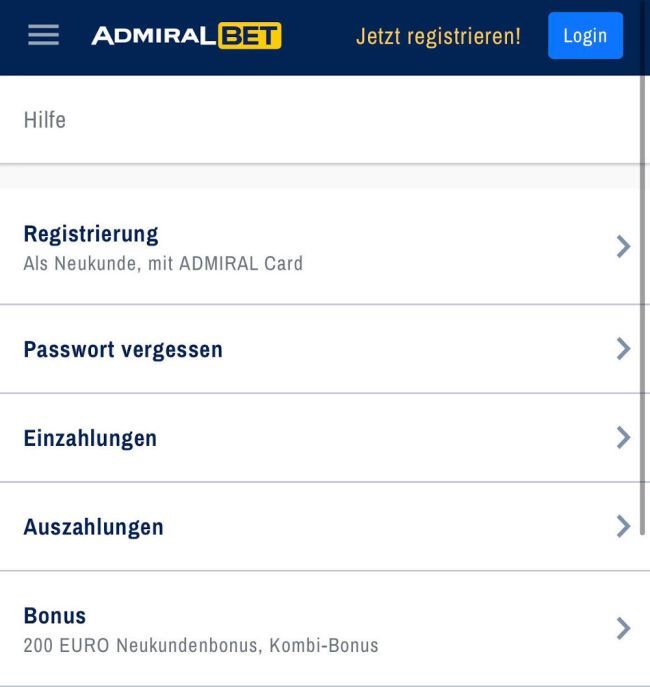Tap the Login button
The image size is (650, 687).
[x=585, y=36]
